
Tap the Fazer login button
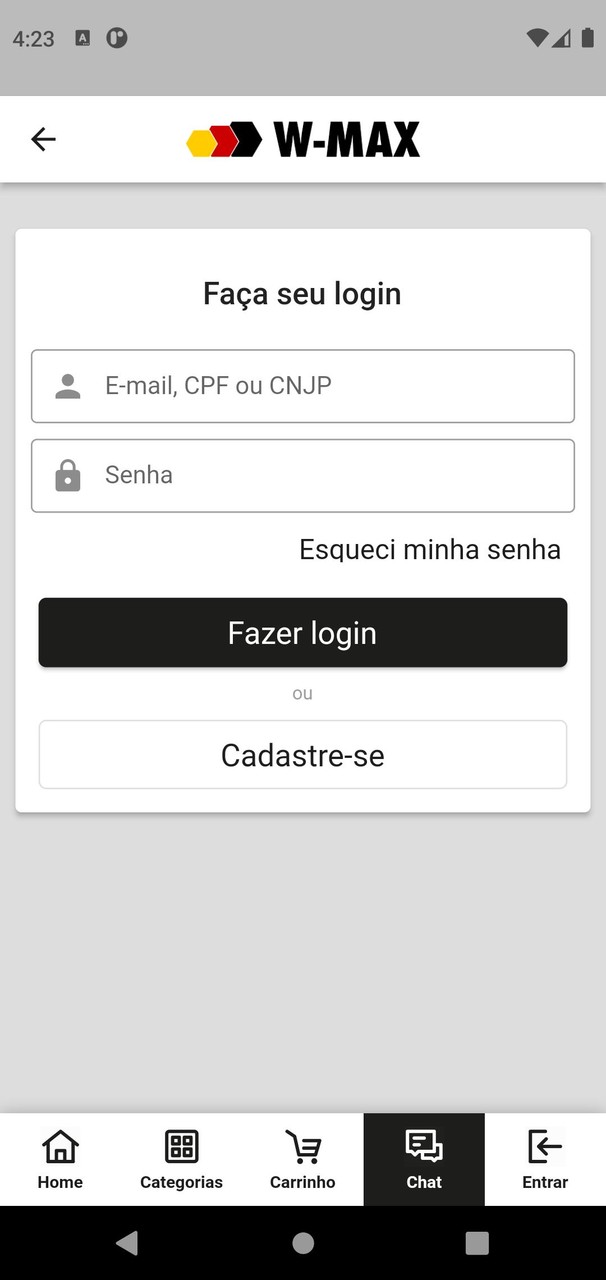303,633
